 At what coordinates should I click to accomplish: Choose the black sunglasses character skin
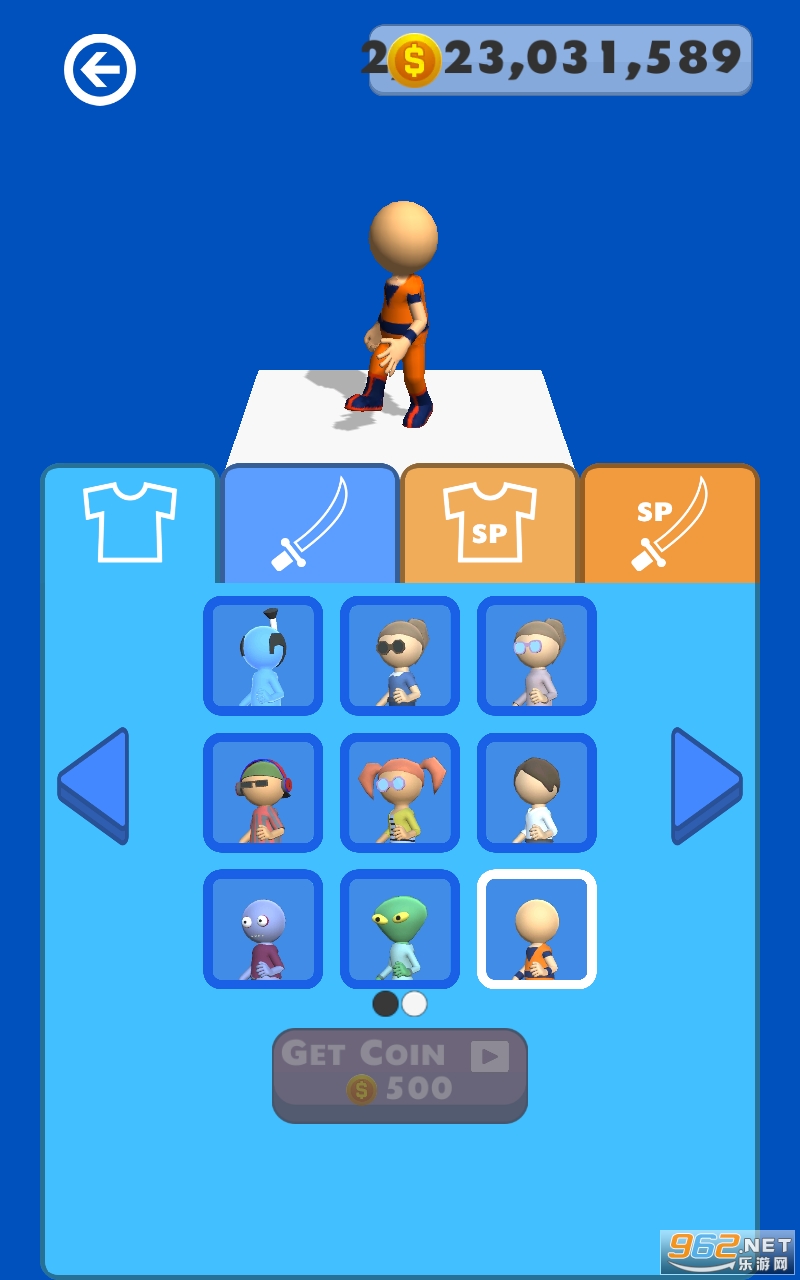(400, 656)
